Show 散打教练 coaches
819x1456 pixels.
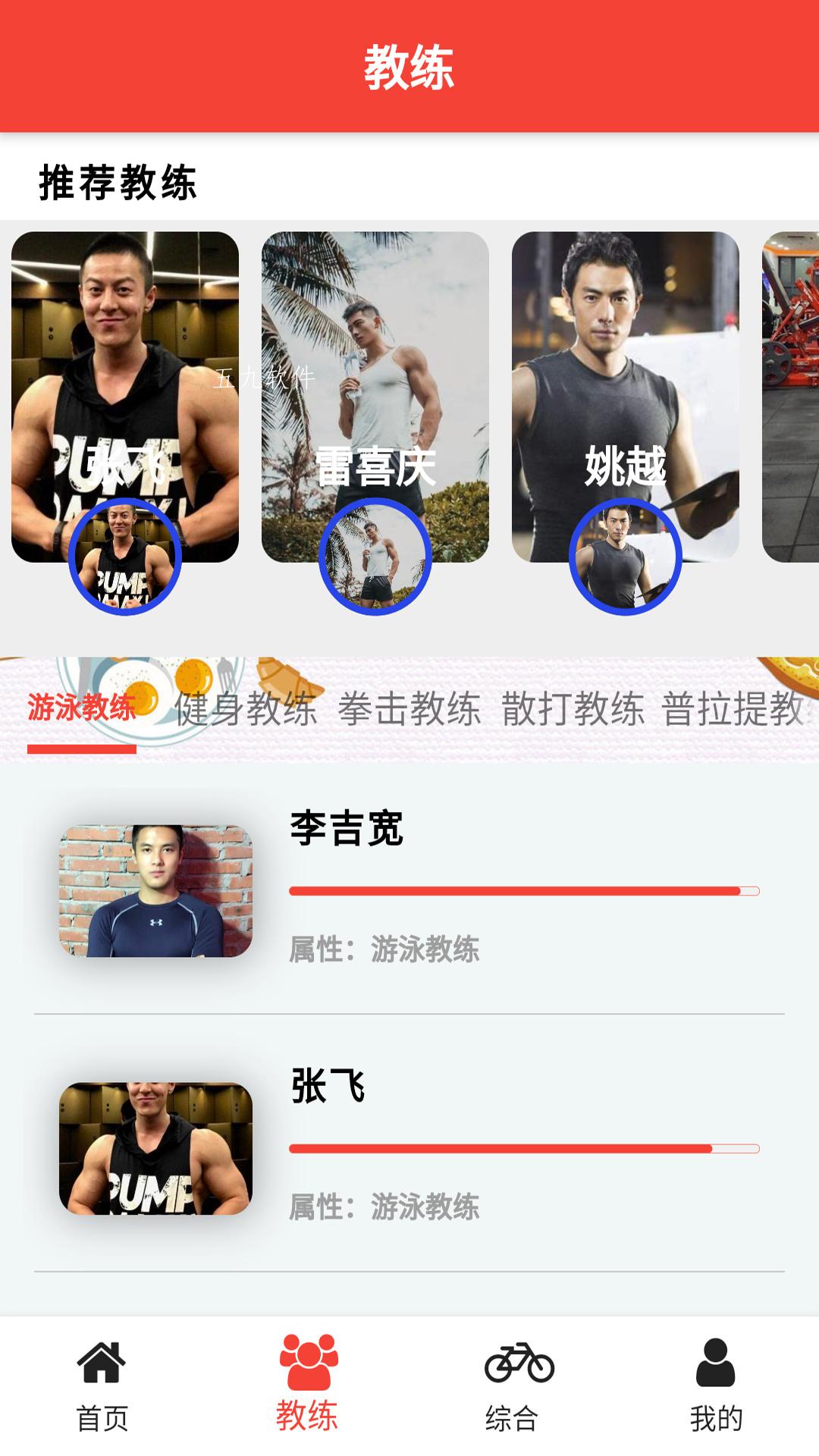coord(573,709)
